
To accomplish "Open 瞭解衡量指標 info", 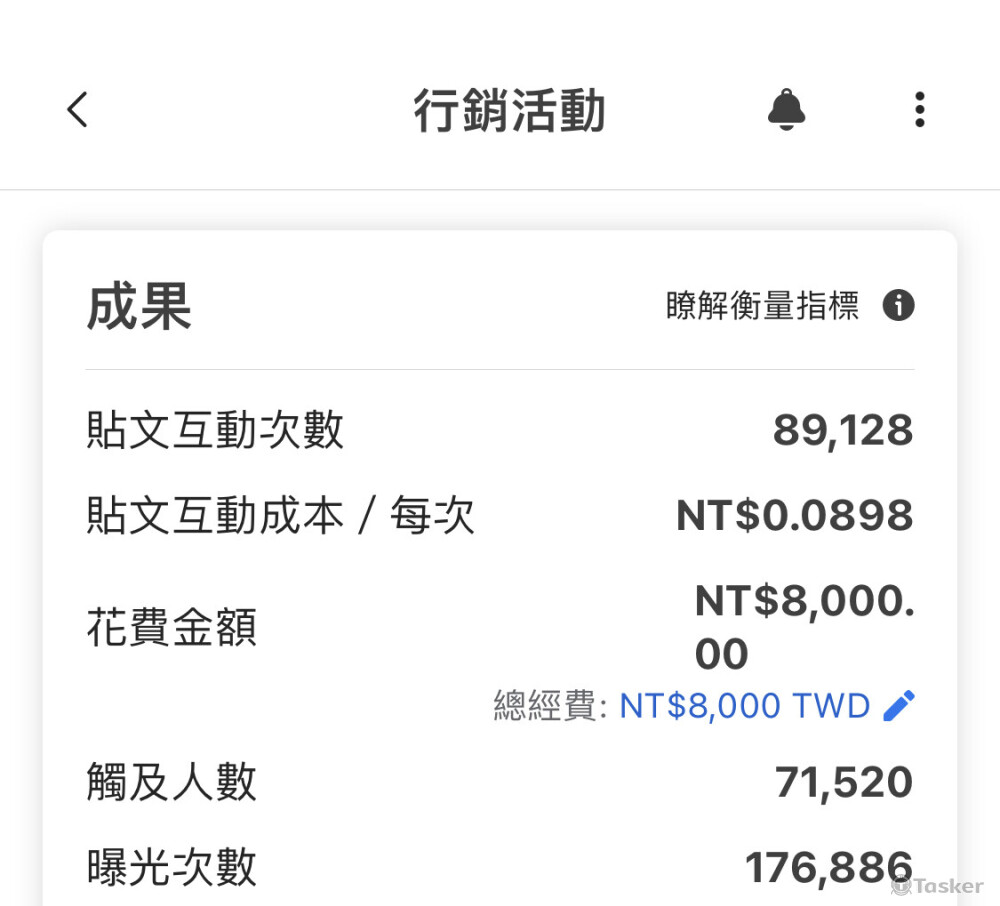I will [x=898, y=305].
